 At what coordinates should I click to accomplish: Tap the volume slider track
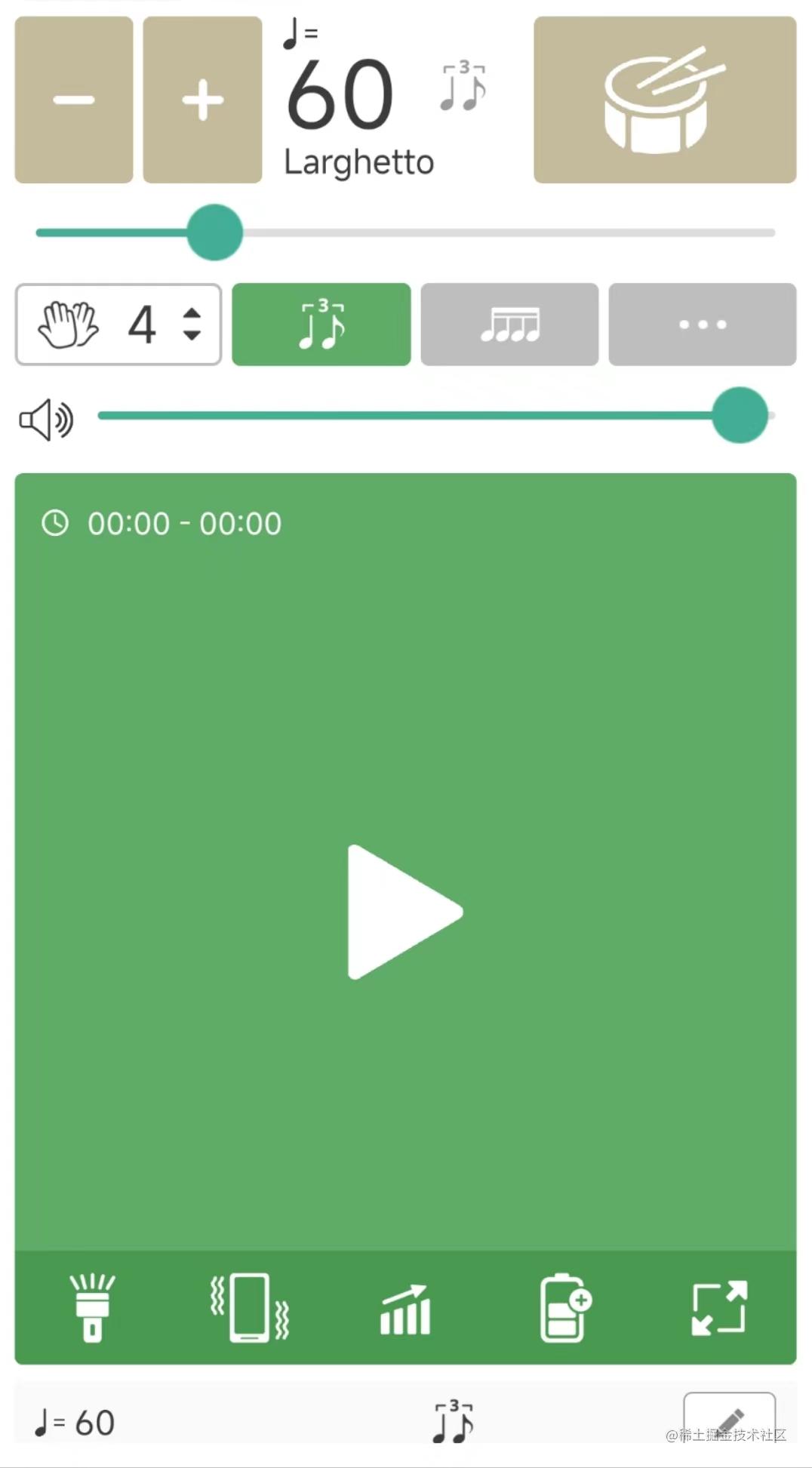(436, 415)
